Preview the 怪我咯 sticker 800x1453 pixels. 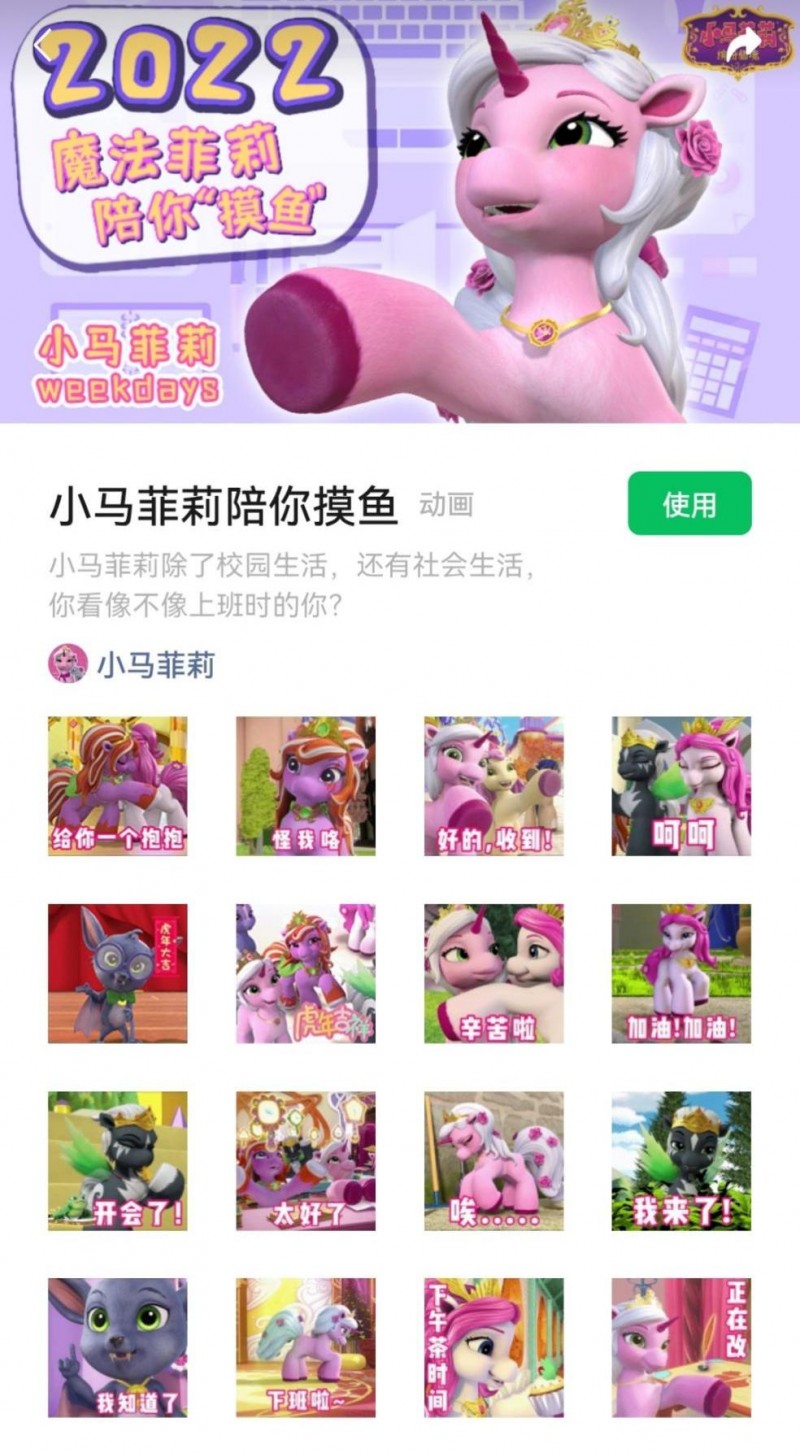(x=305, y=785)
